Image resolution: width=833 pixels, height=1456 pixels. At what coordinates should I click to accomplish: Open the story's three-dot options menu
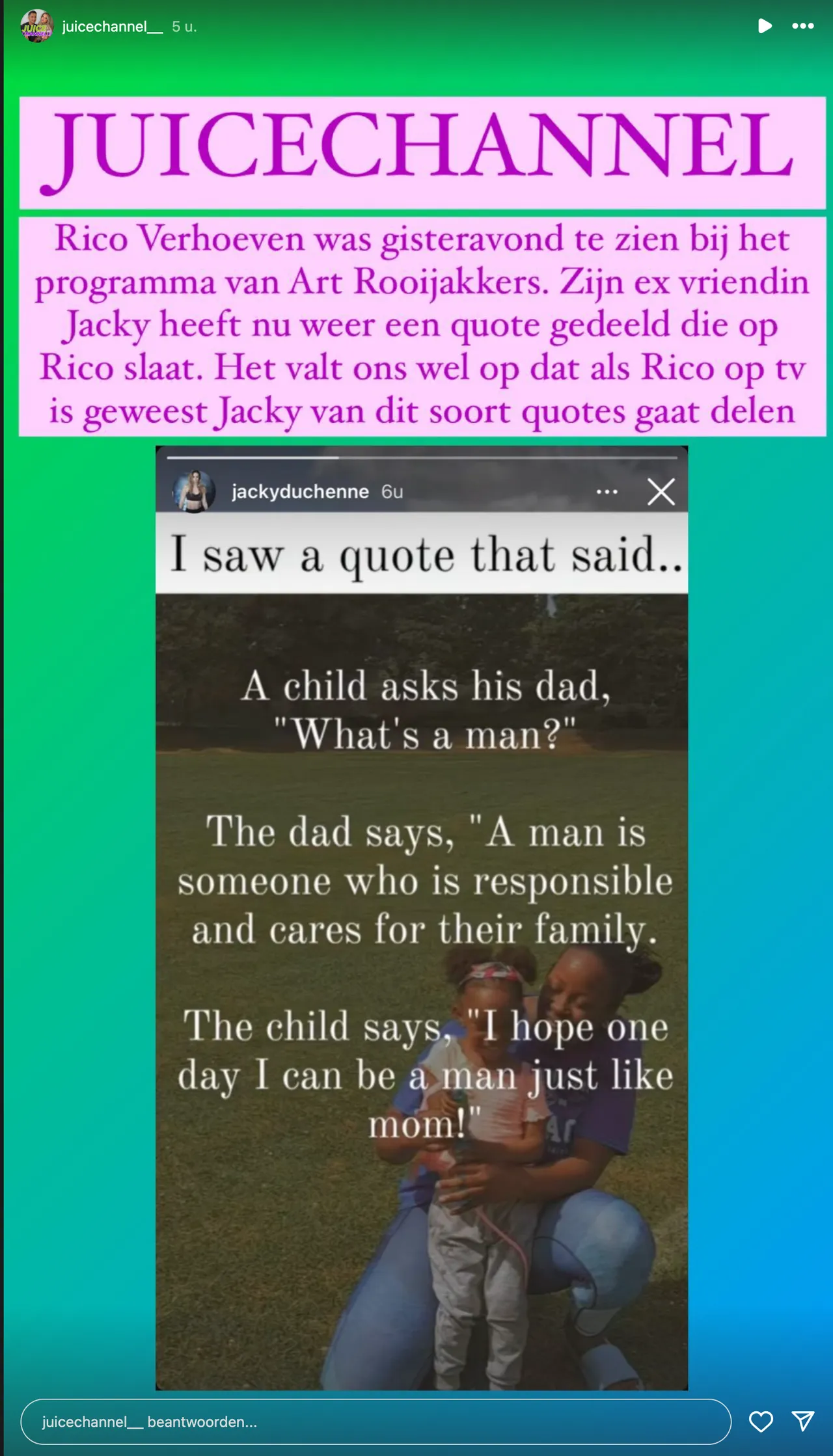802,26
